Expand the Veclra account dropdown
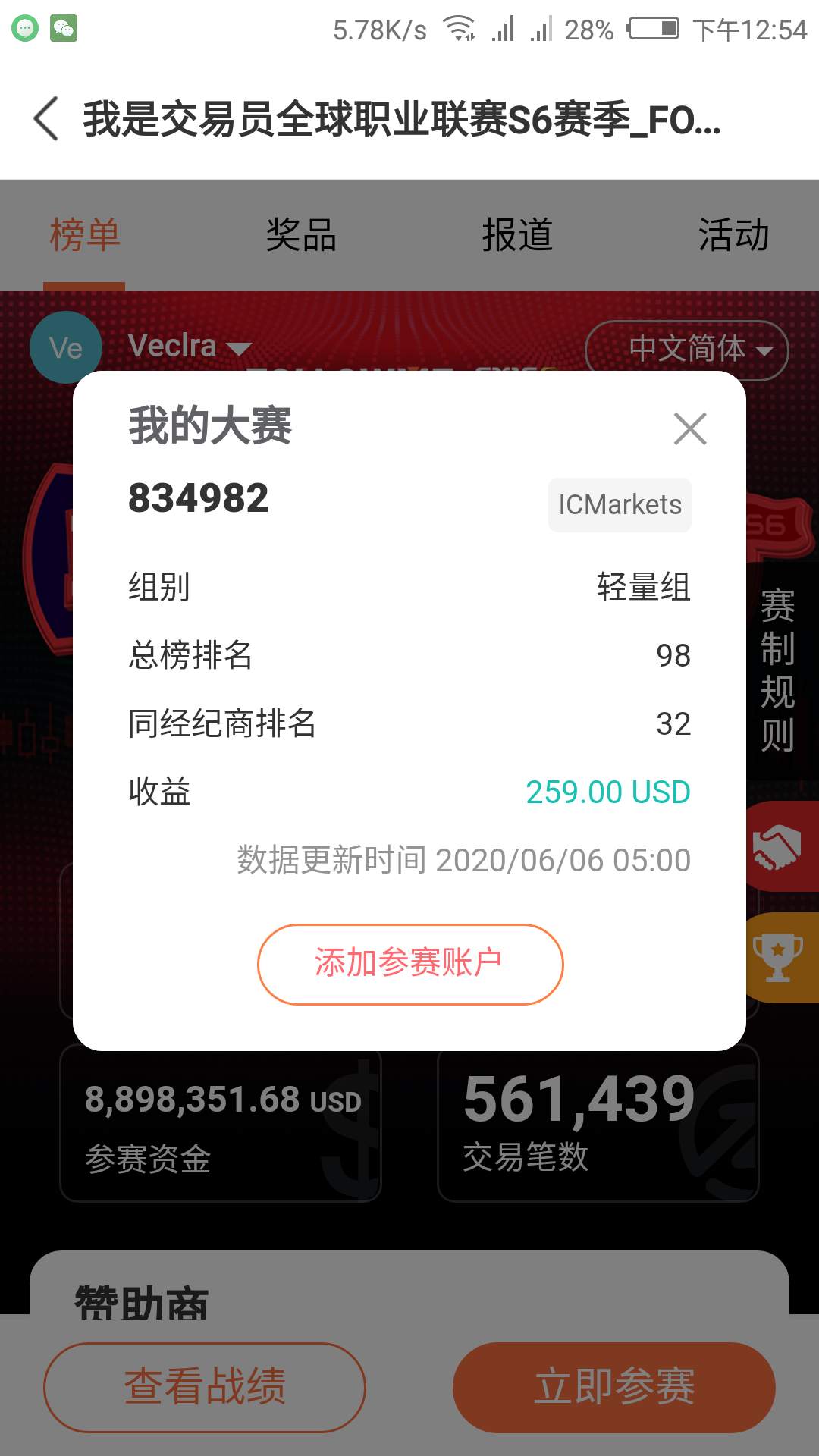The width and height of the screenshot is (819, 1456). pos(190,347)
